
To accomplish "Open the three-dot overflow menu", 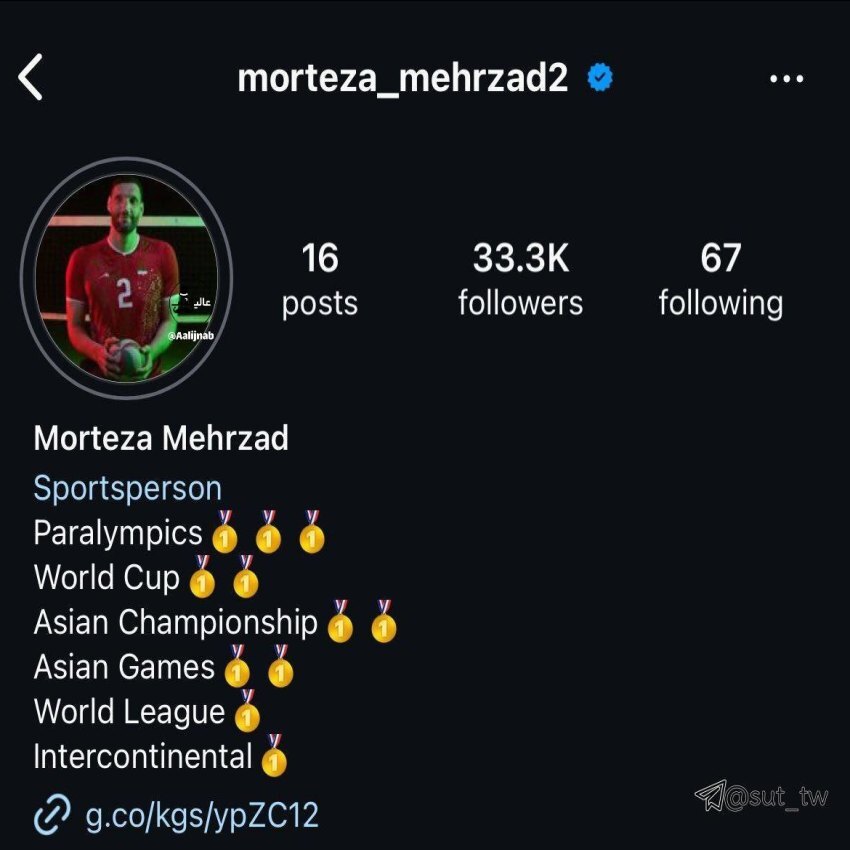I will pyautogui.click(x=786, y=79).
